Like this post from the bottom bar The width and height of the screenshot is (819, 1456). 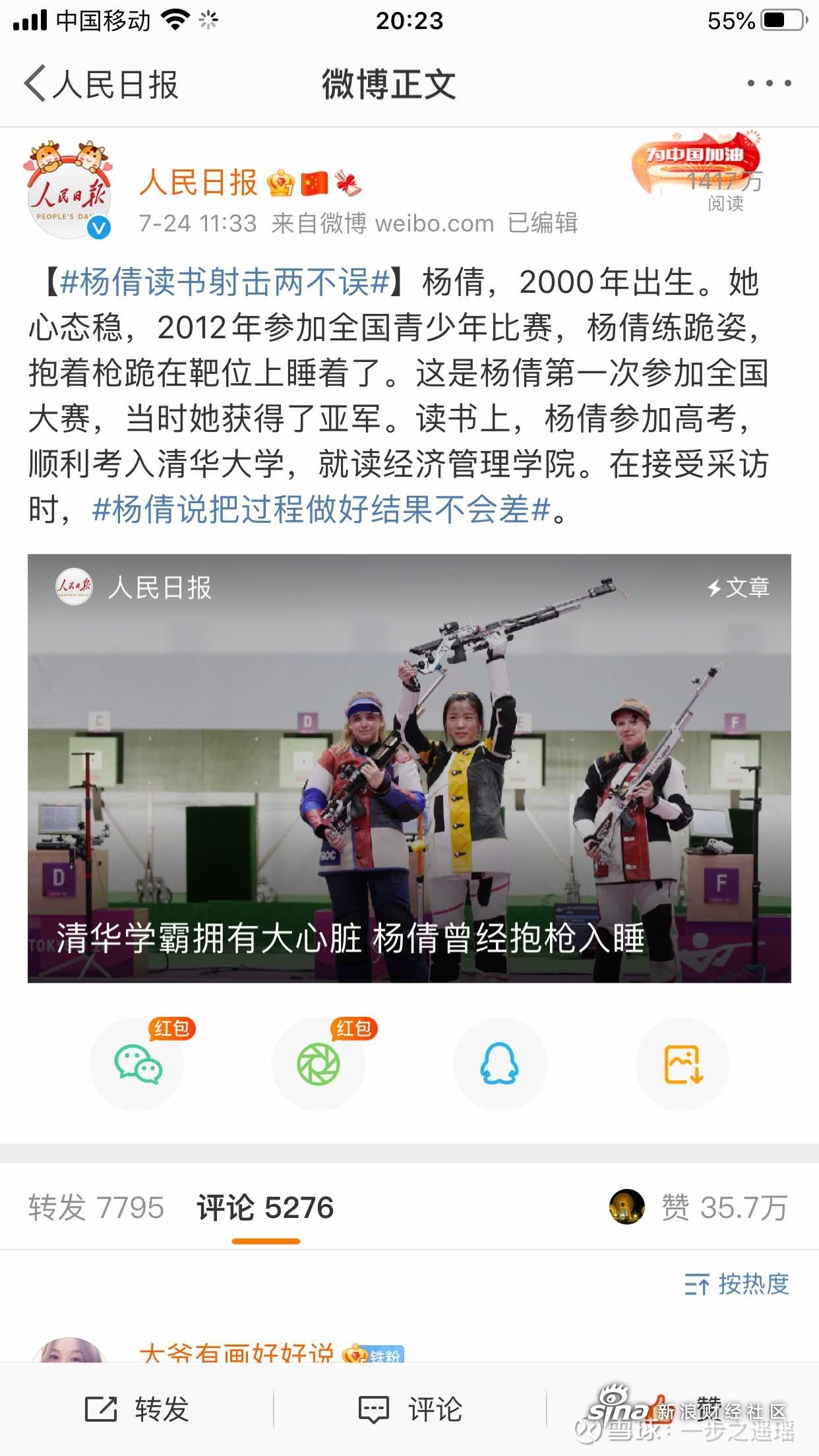tap(682, 1408)
